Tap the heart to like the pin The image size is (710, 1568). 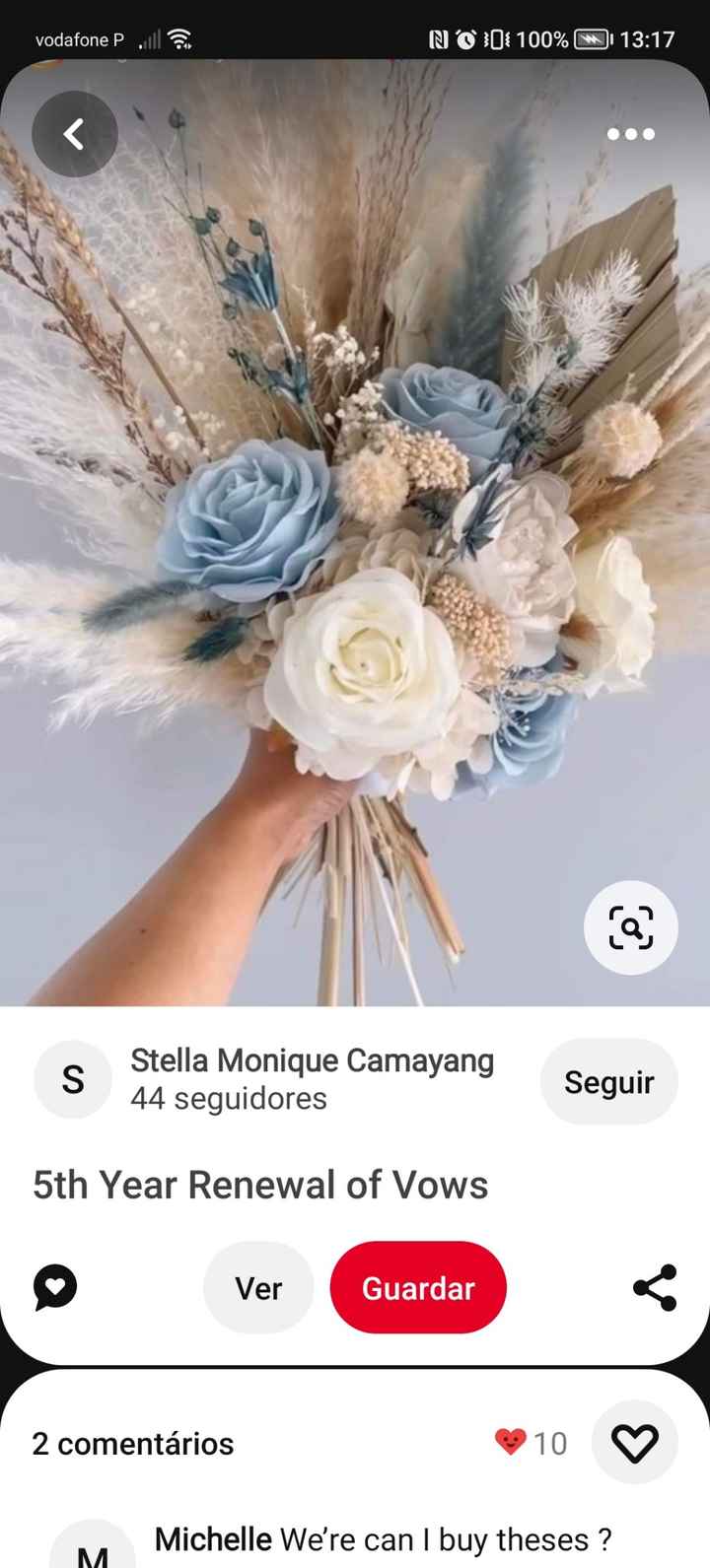coord(635,1442)
